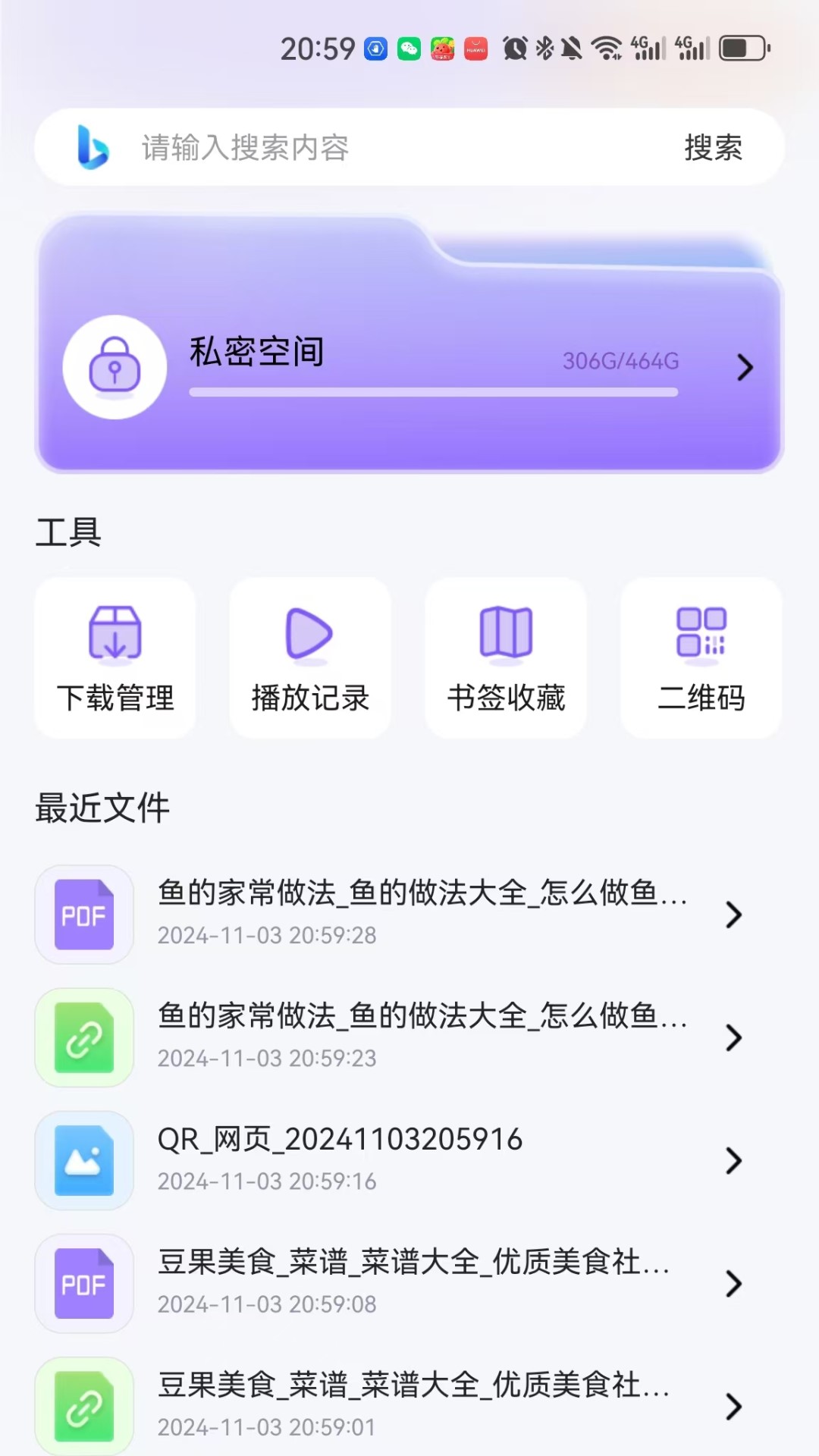
Task: Expand the 私密空间 card via its chevron
Action: tap(745, 367)
